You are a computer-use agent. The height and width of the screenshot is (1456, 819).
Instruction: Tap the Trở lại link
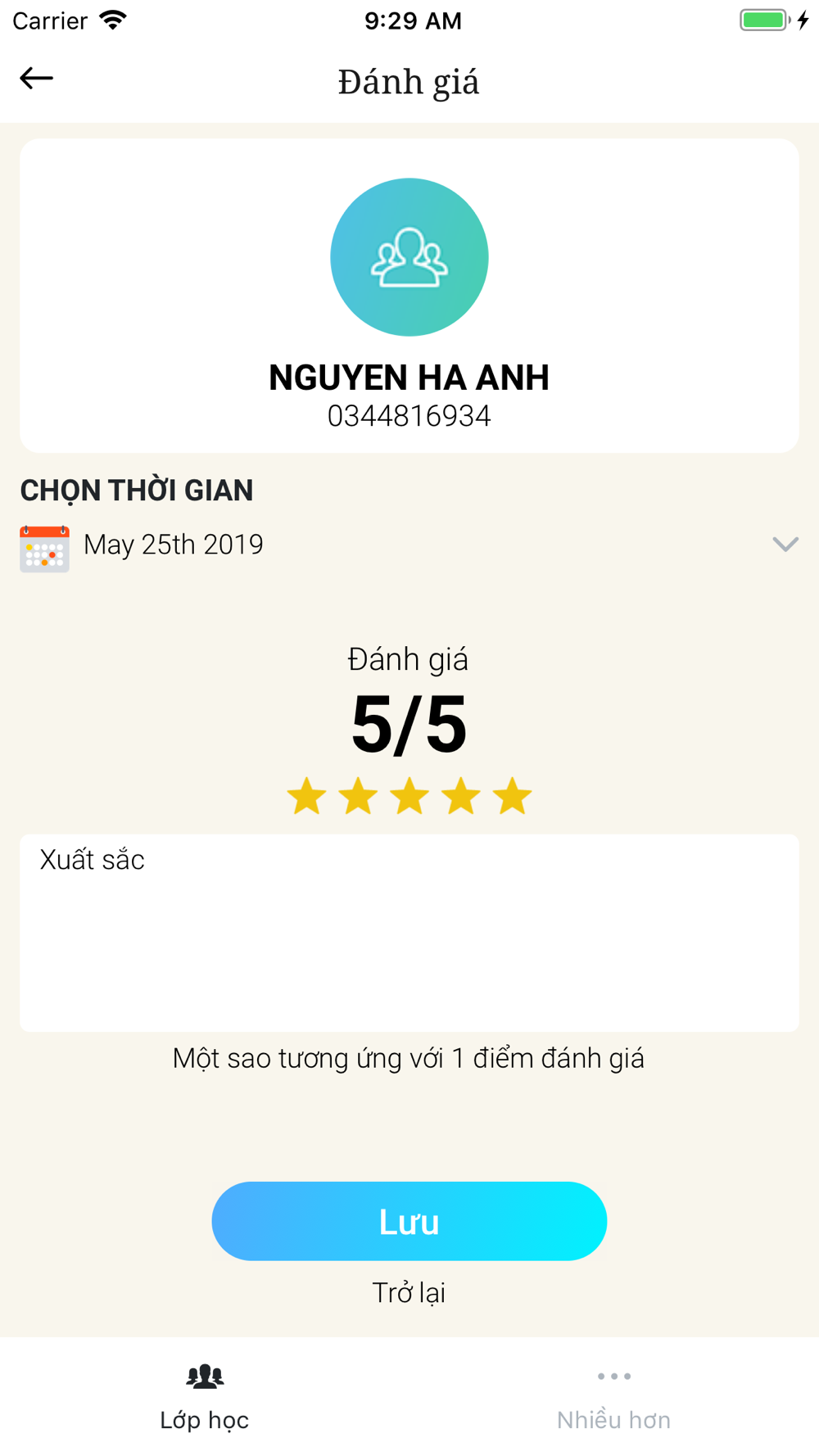click(x=409, y=1292)
